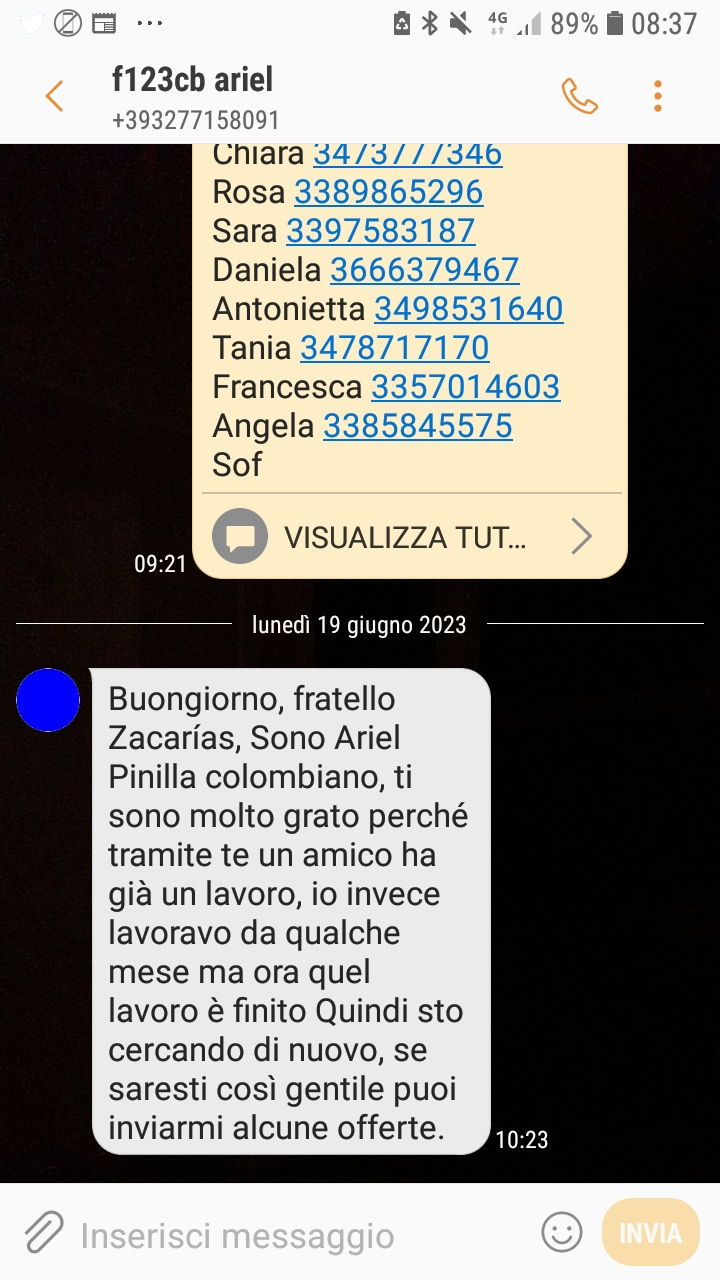Tap Rosa's phone number link

(388, 192)
